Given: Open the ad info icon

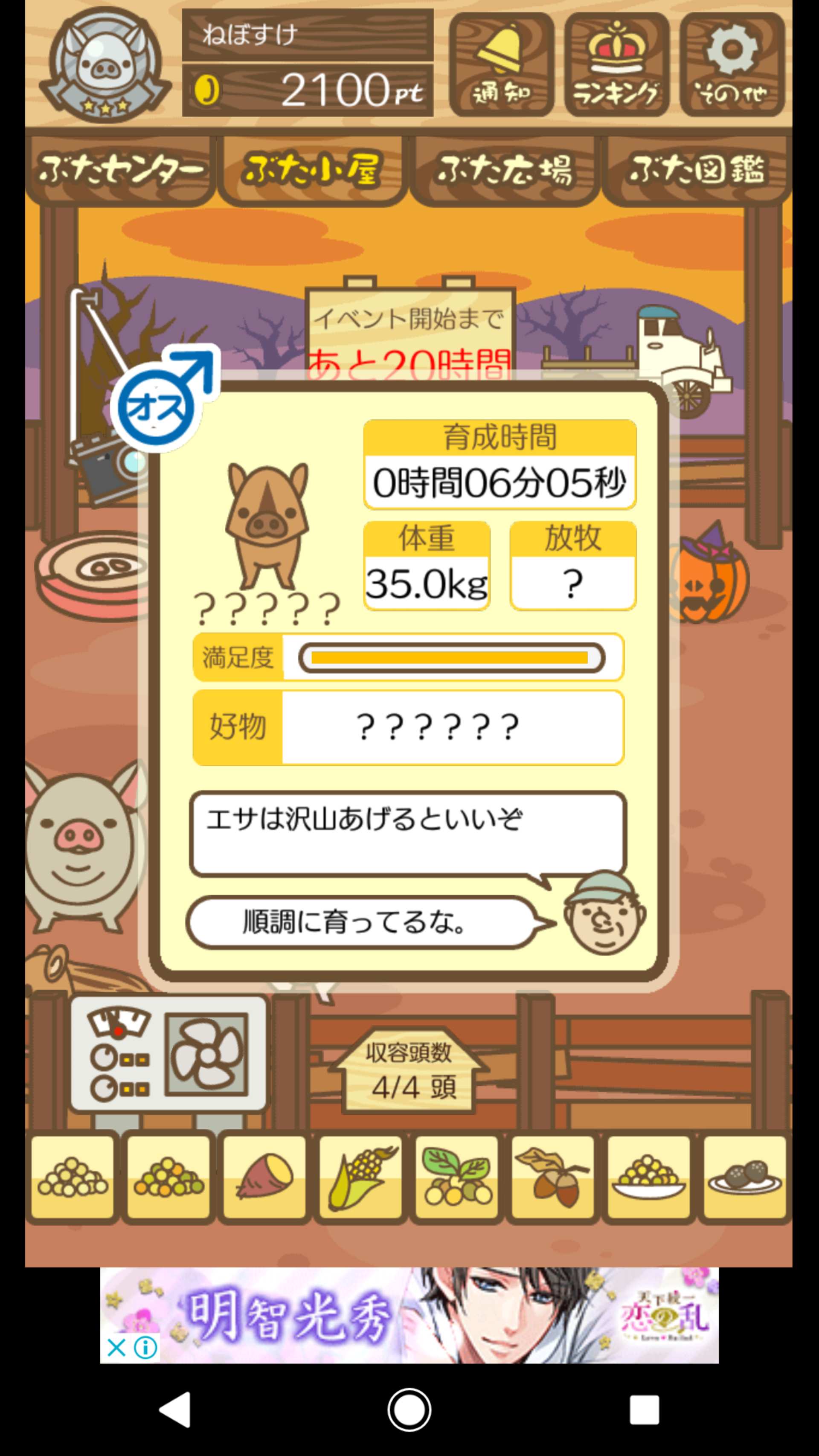Looking at the screenshot, I should 146,1348.
